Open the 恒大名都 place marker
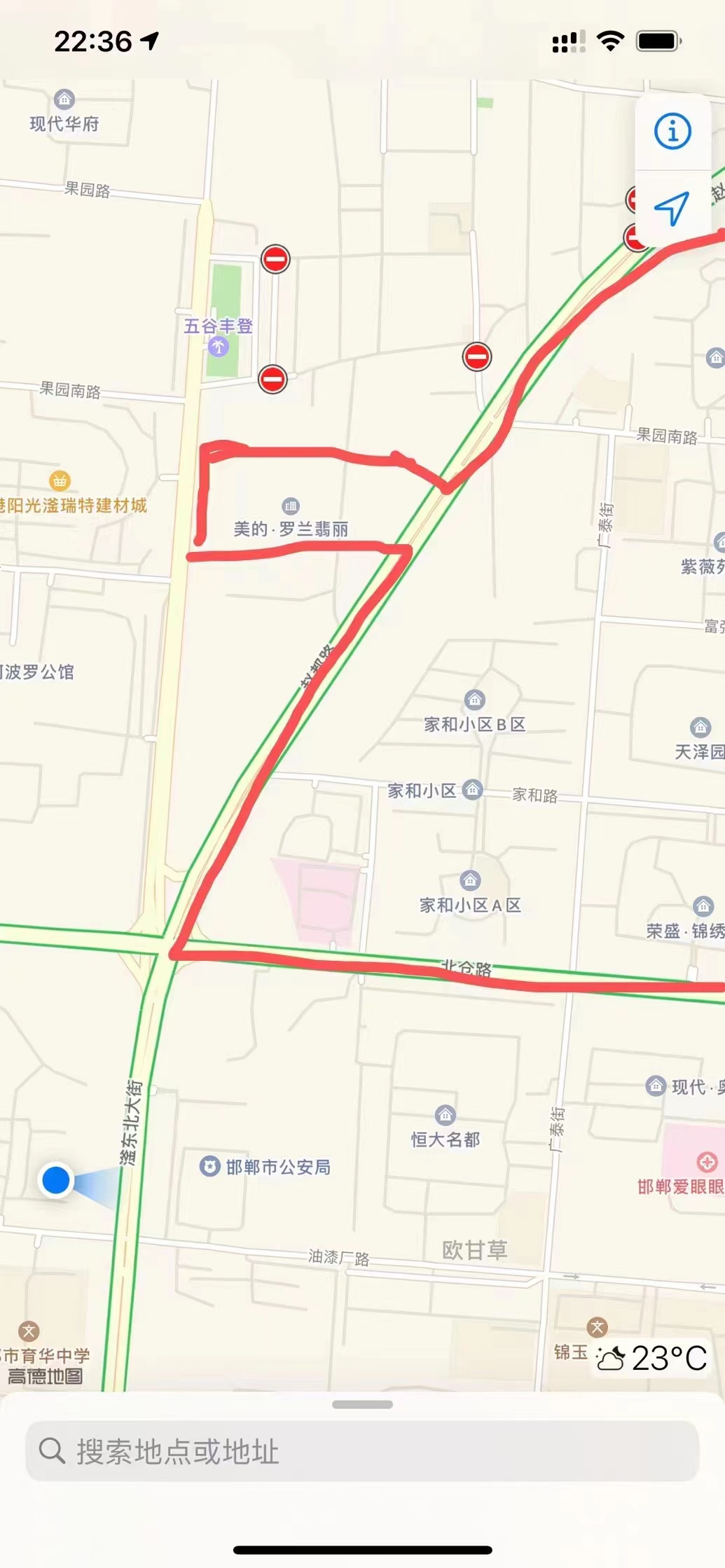Screen dimensions: 725x1568 pos(446,1114)
